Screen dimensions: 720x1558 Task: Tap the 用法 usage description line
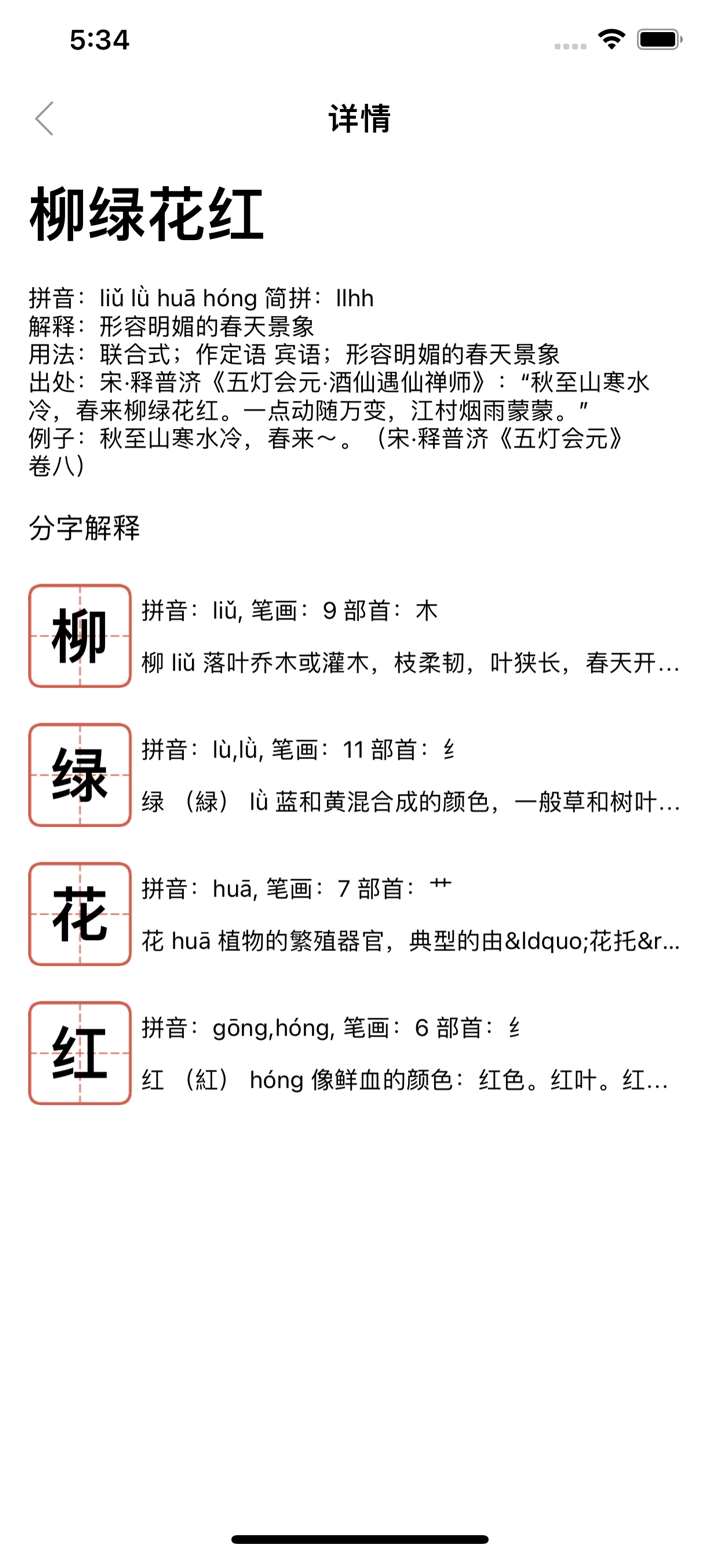[x=300, y=353]
